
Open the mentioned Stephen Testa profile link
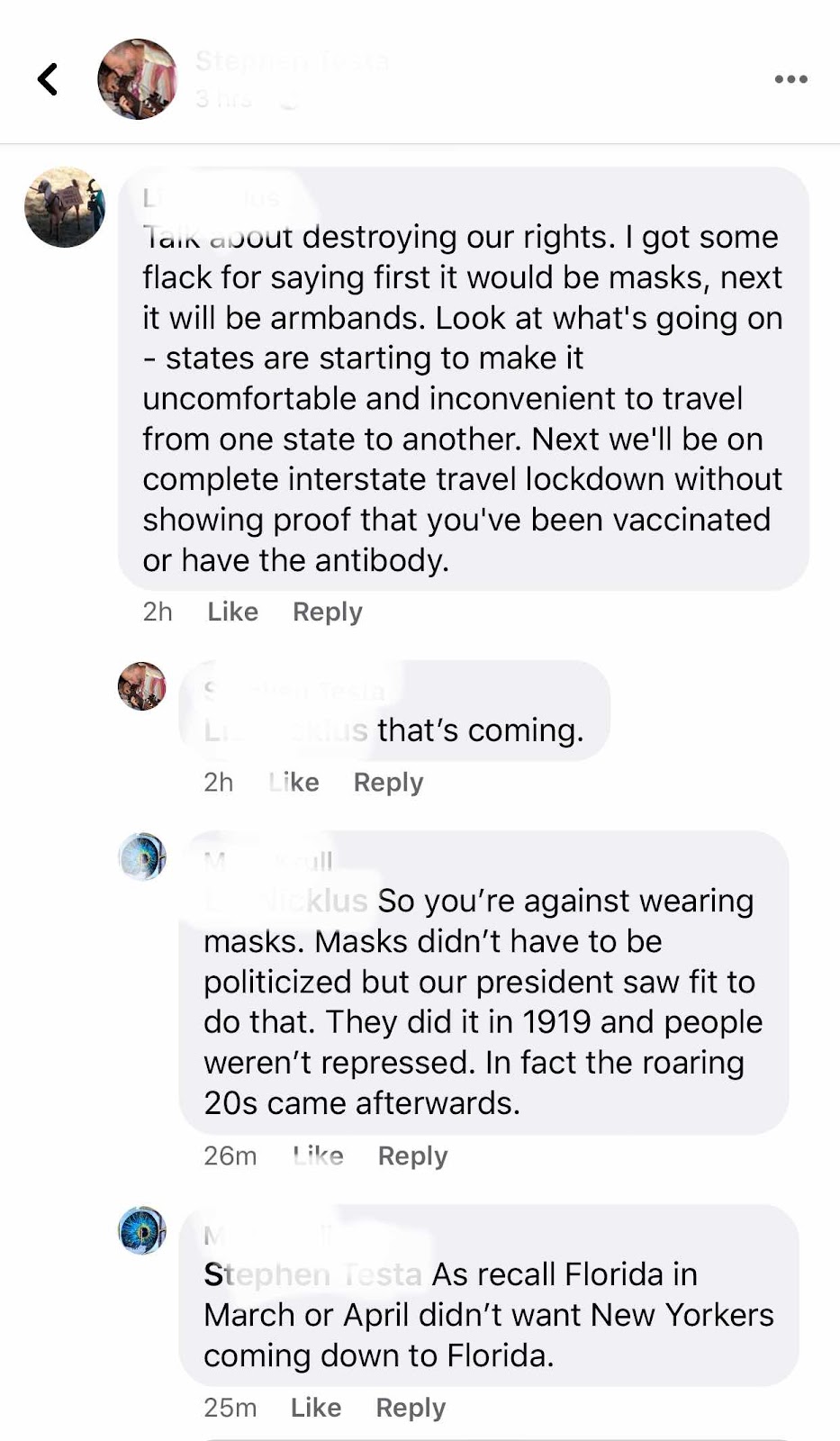coord(312,1274)
